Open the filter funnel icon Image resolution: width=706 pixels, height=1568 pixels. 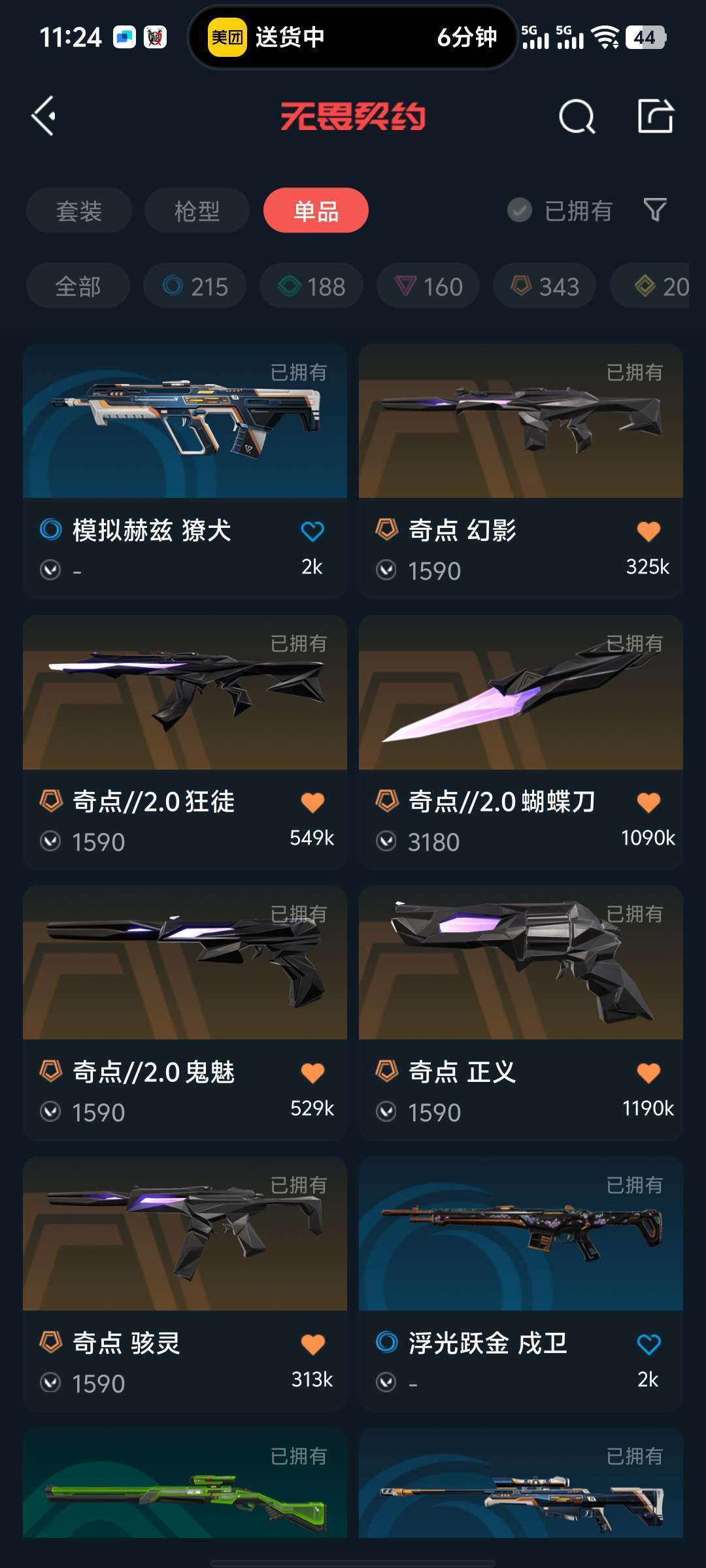coord(655,210)
